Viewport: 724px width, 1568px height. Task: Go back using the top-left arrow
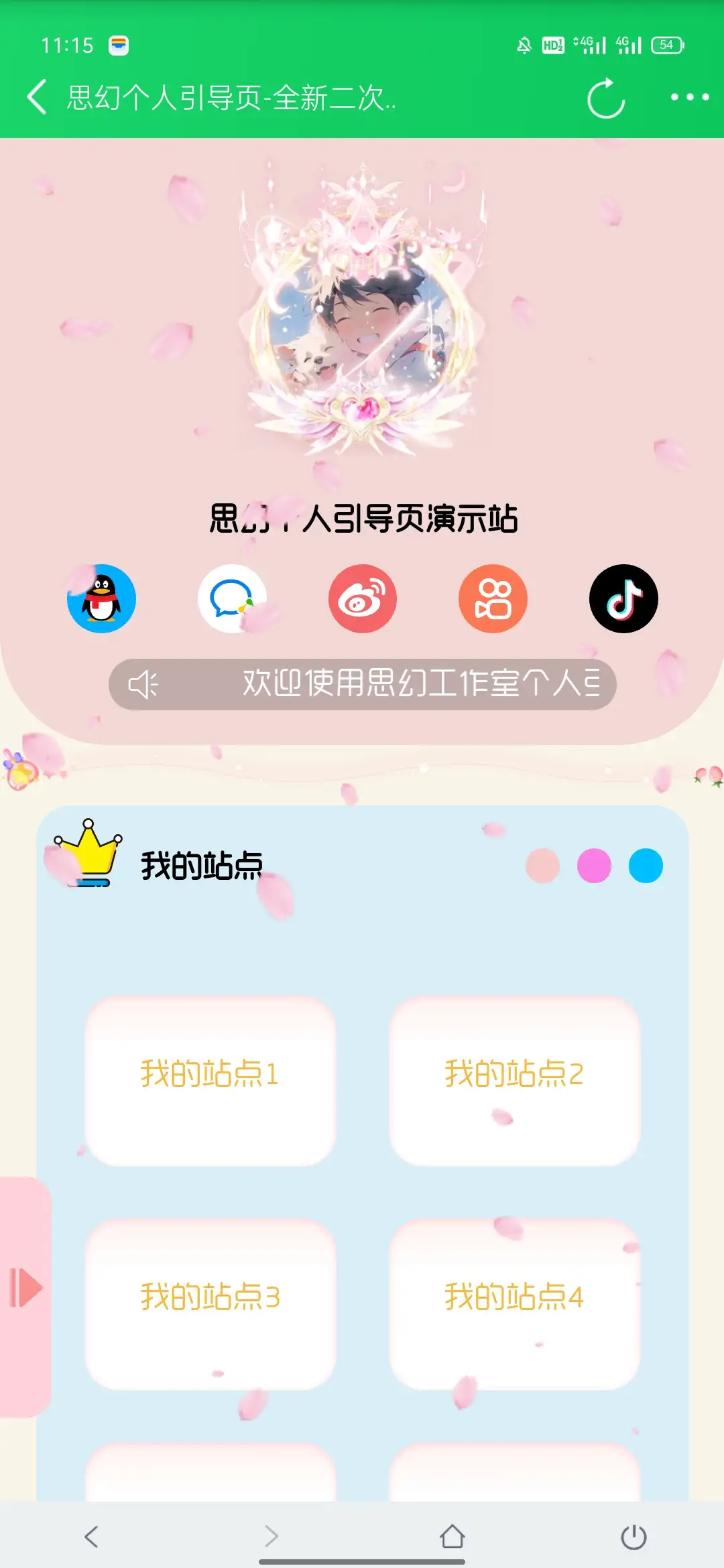pyautogui.click(x=38, y=97)
